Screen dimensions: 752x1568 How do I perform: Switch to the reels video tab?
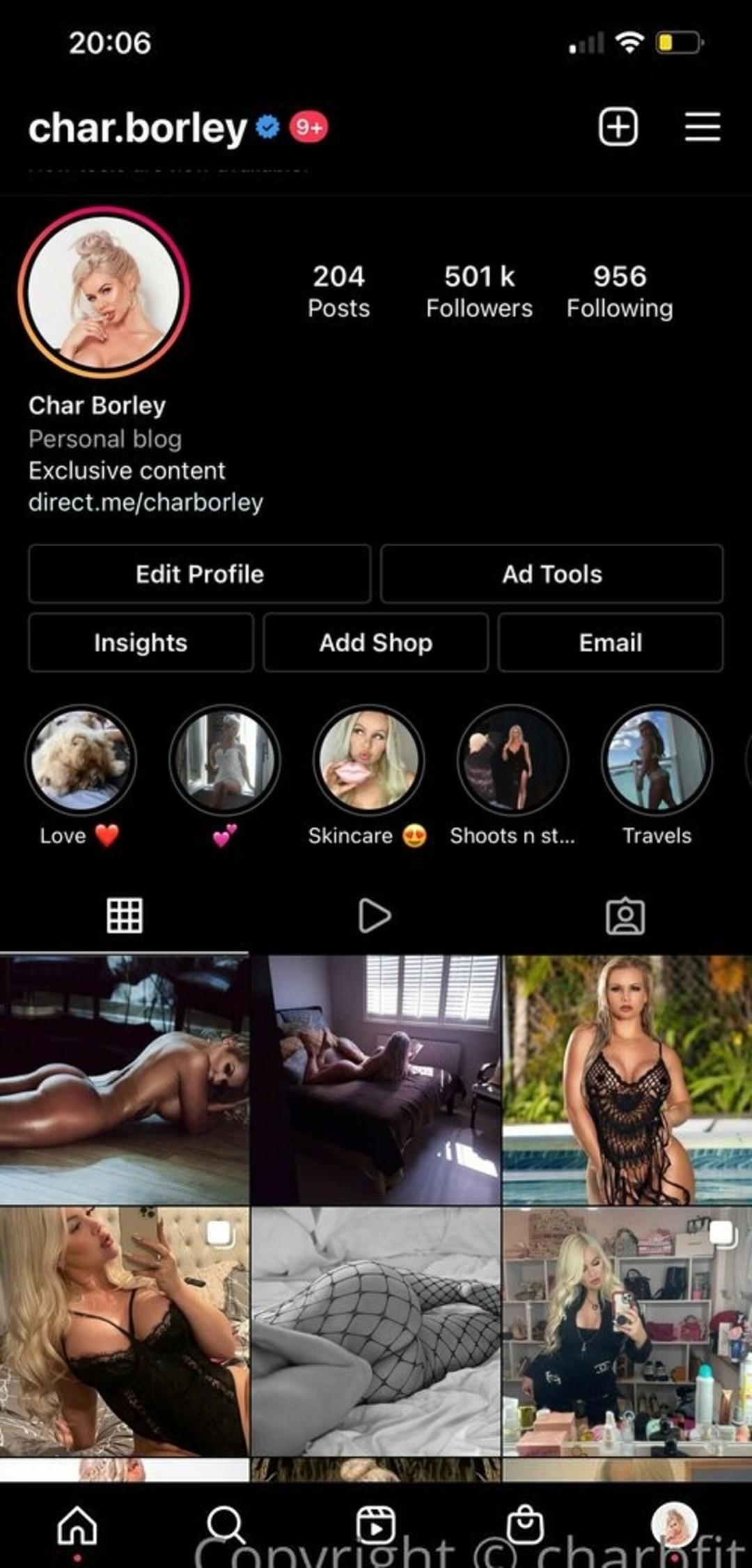click(375, 915)
